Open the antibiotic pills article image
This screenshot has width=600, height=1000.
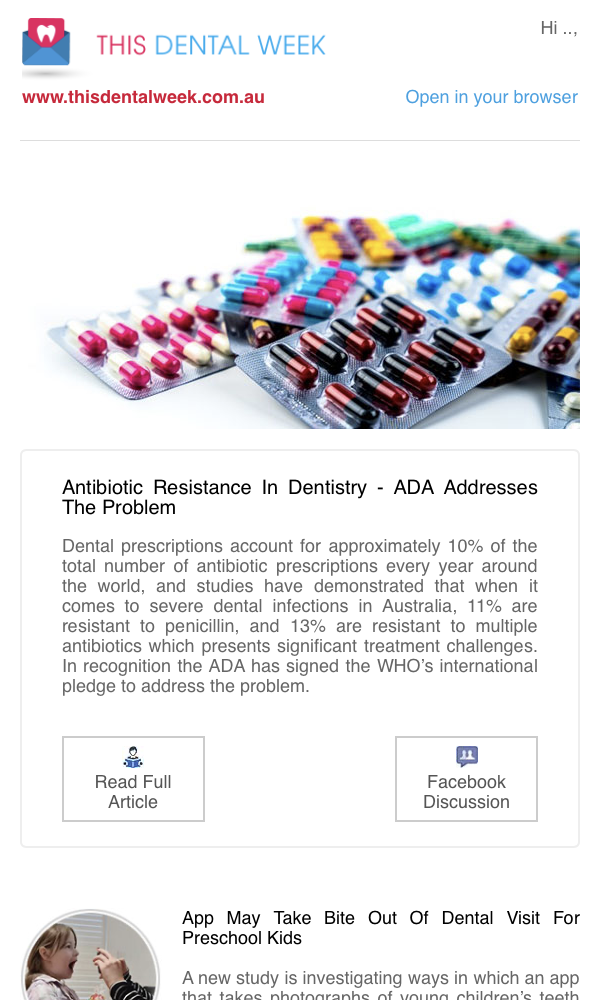(x=313, y=321)
